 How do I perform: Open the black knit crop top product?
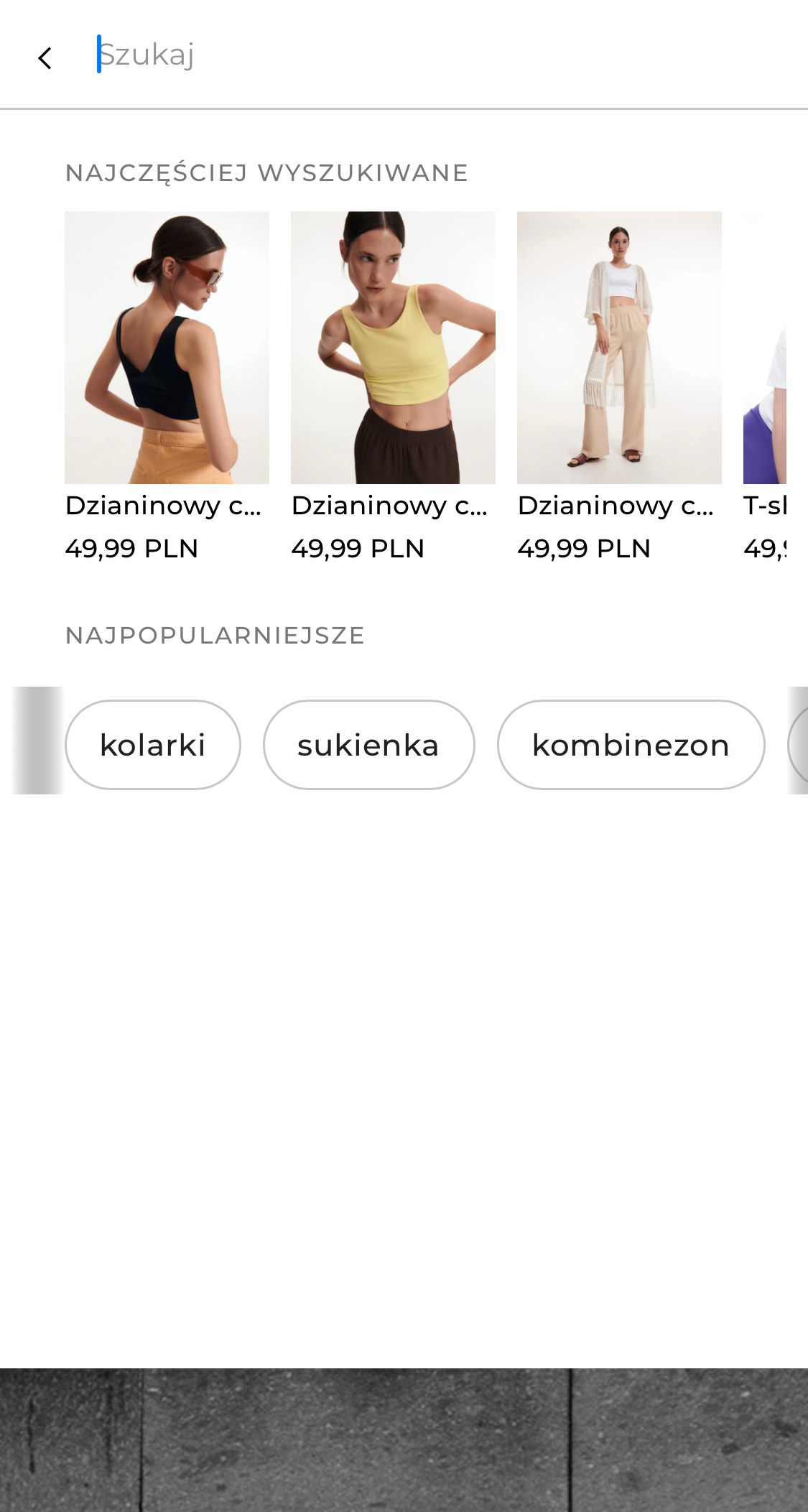(167, 348)
